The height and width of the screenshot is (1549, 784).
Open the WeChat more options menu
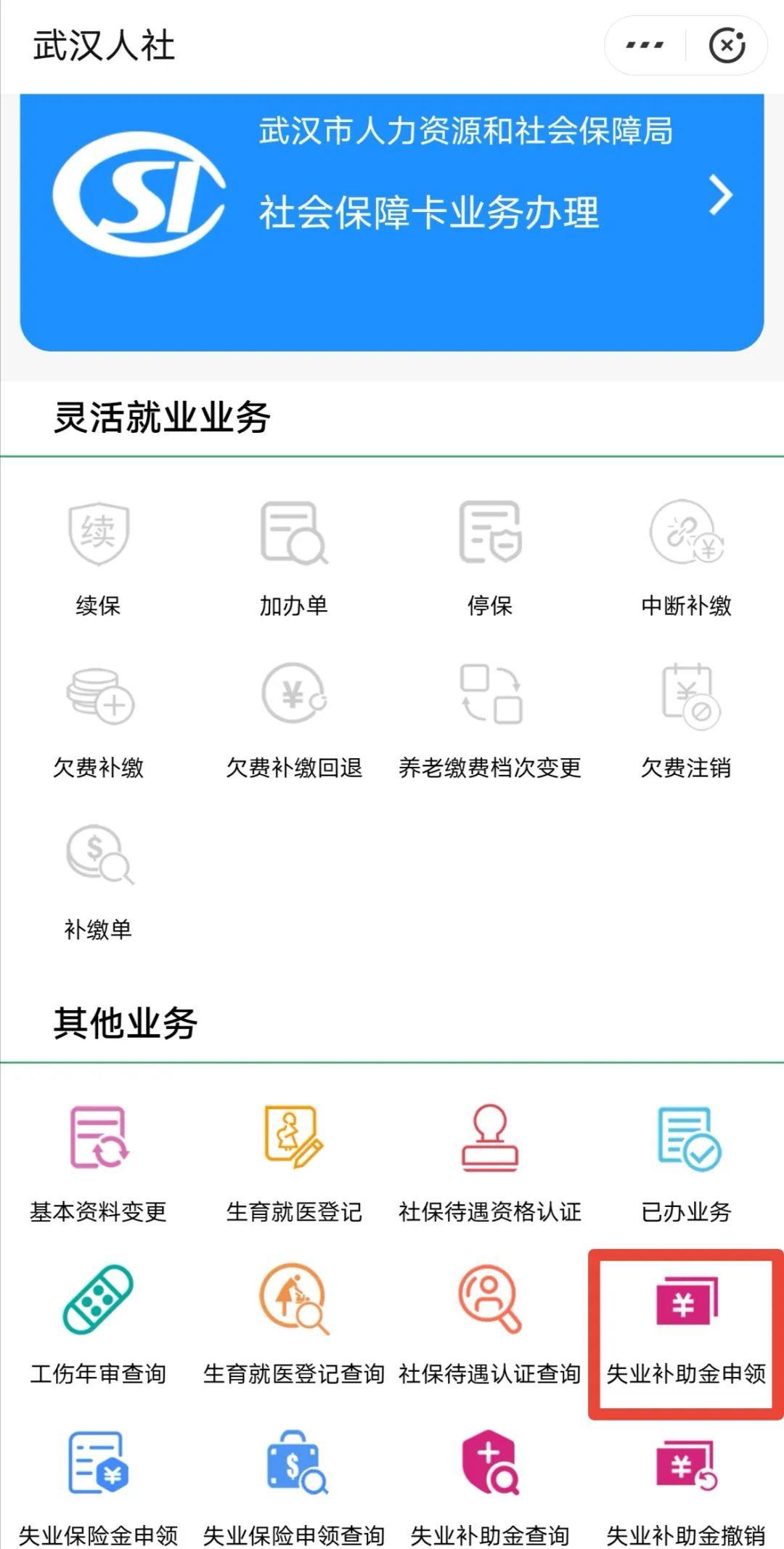click(642, 45)
